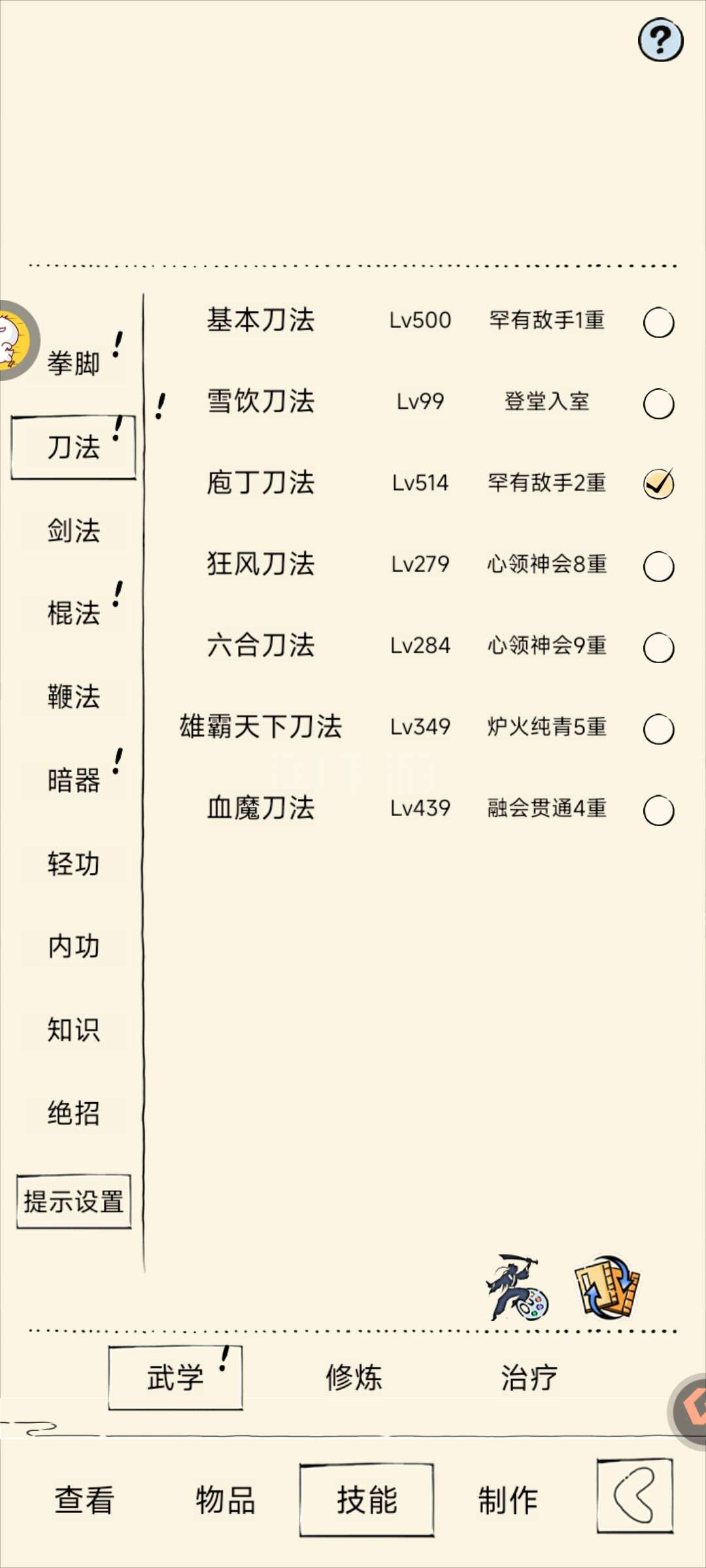This screenshot has width=706, height=1568.
Task: Select the 雪饮刀法 radio button
Action: [x=658, y=404]
